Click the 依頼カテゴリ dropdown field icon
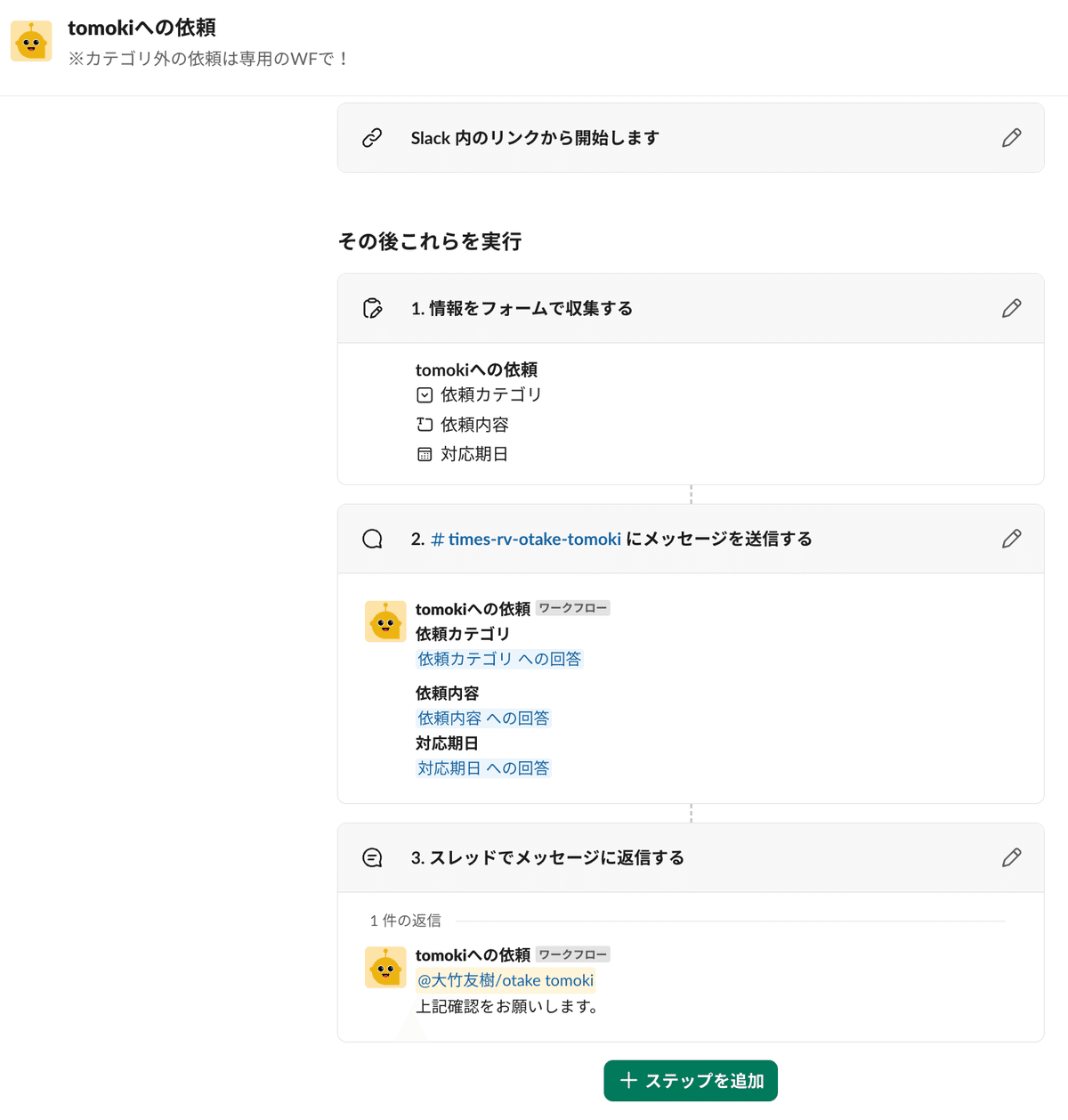This screenshot has height=1120, width=1068. tap(425, 394)
